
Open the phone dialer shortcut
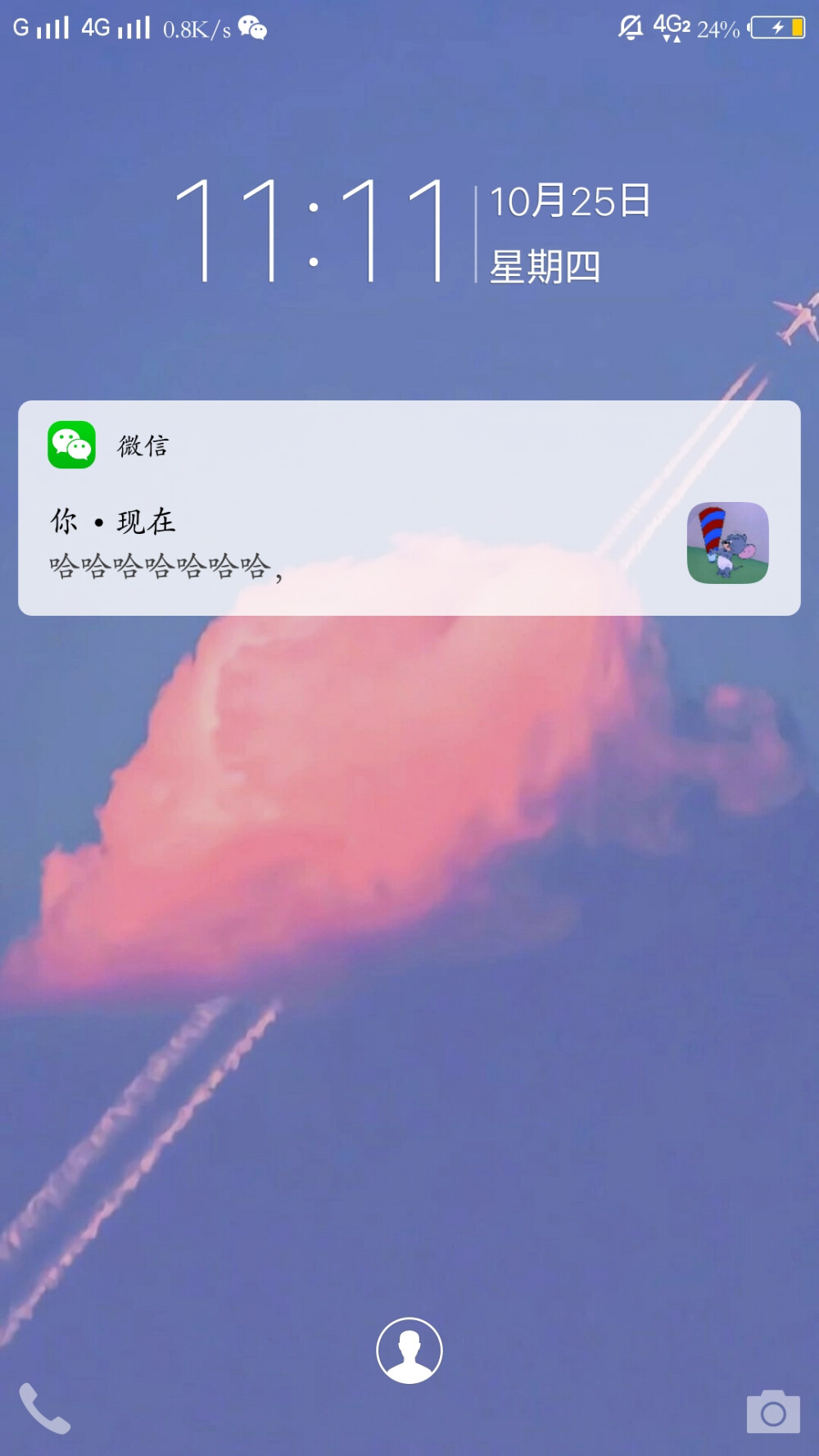[44, 1409]
